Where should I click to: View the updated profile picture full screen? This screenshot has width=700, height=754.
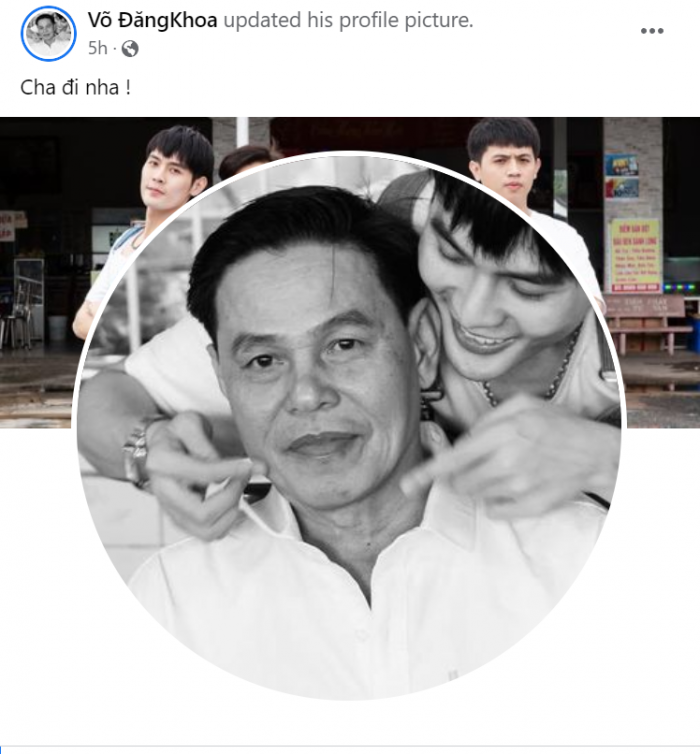350,425
